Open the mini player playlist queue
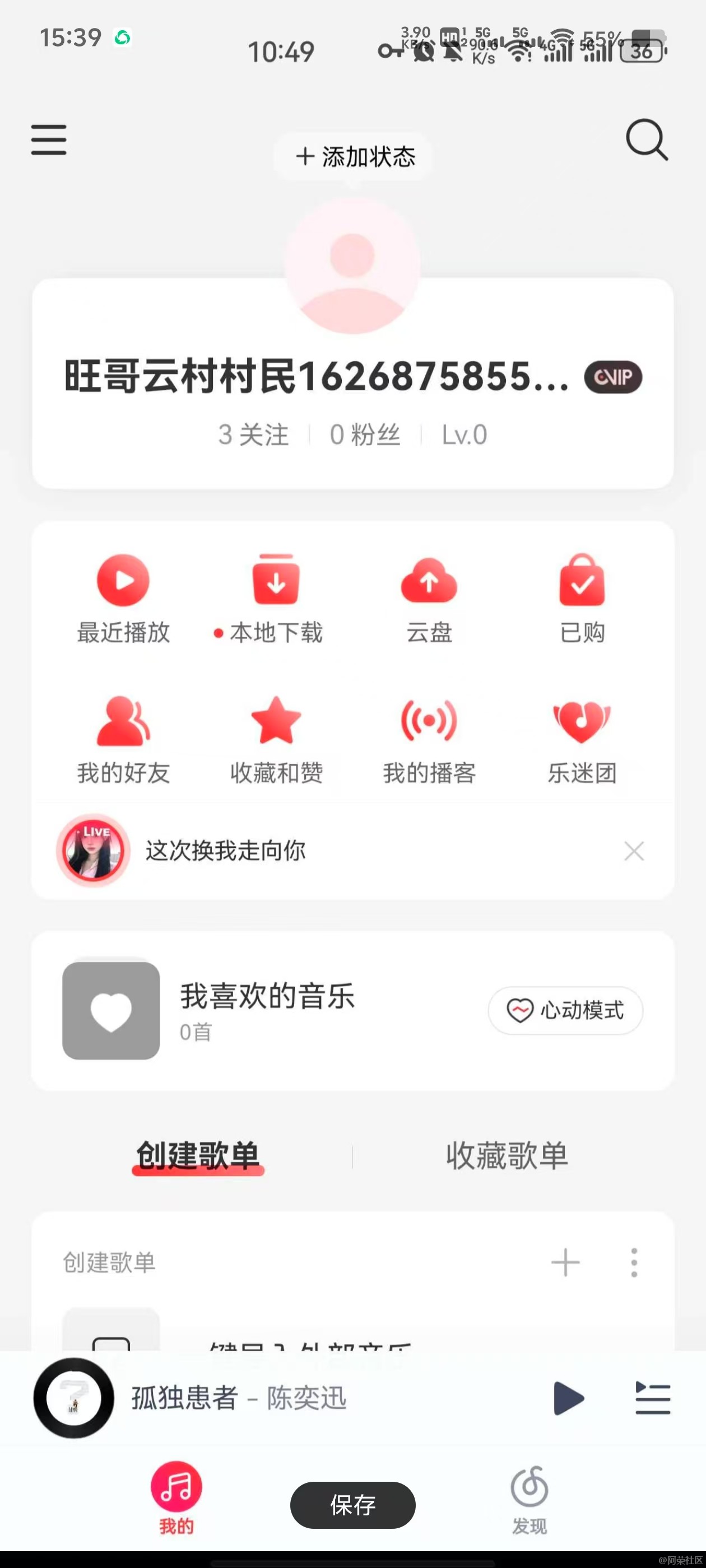Screen dimensions: 706x1568 click(652, 1398)
